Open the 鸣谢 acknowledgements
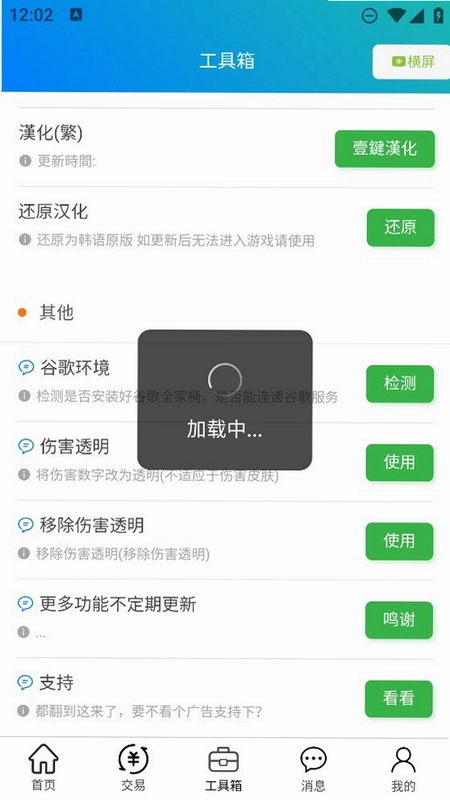 tap(399, 620)
